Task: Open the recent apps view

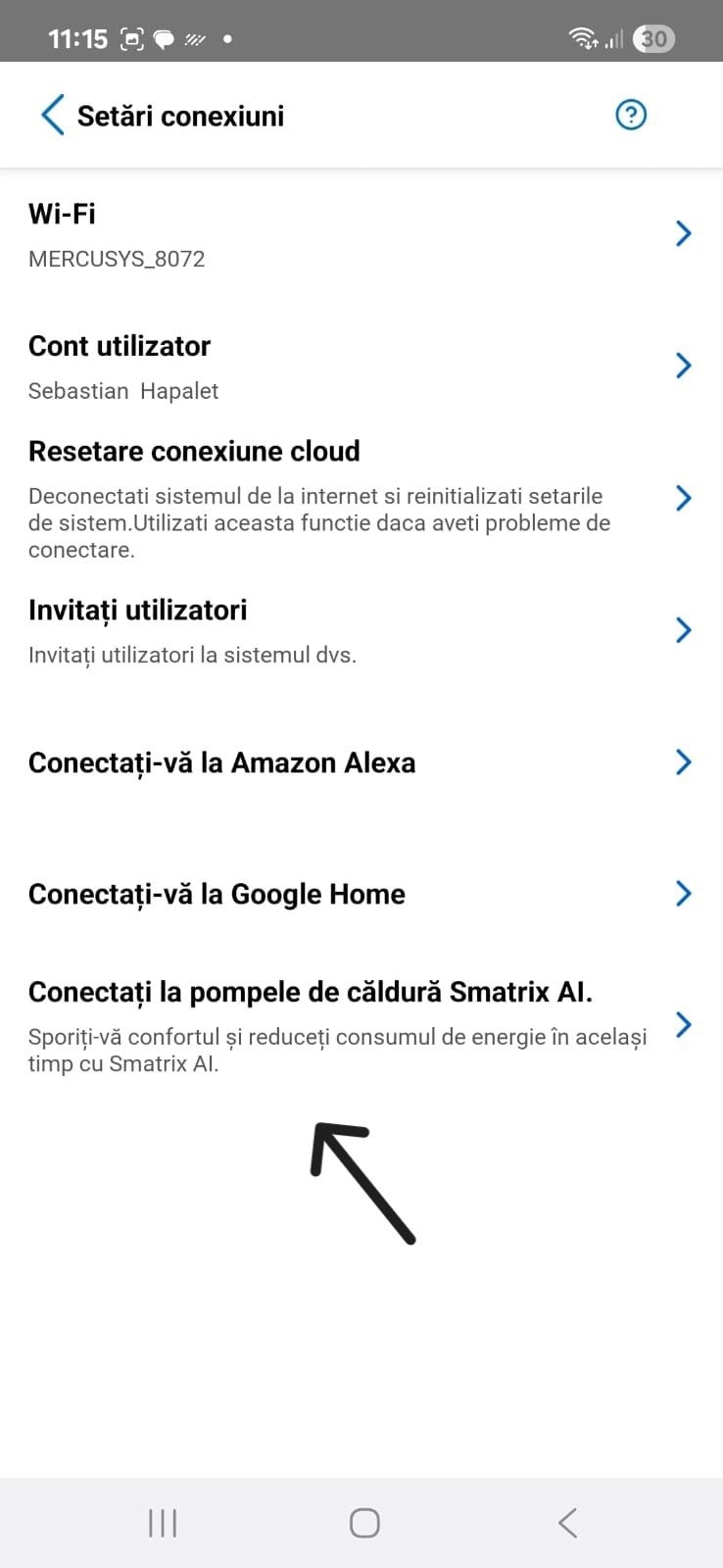Action: [163, 1523]
